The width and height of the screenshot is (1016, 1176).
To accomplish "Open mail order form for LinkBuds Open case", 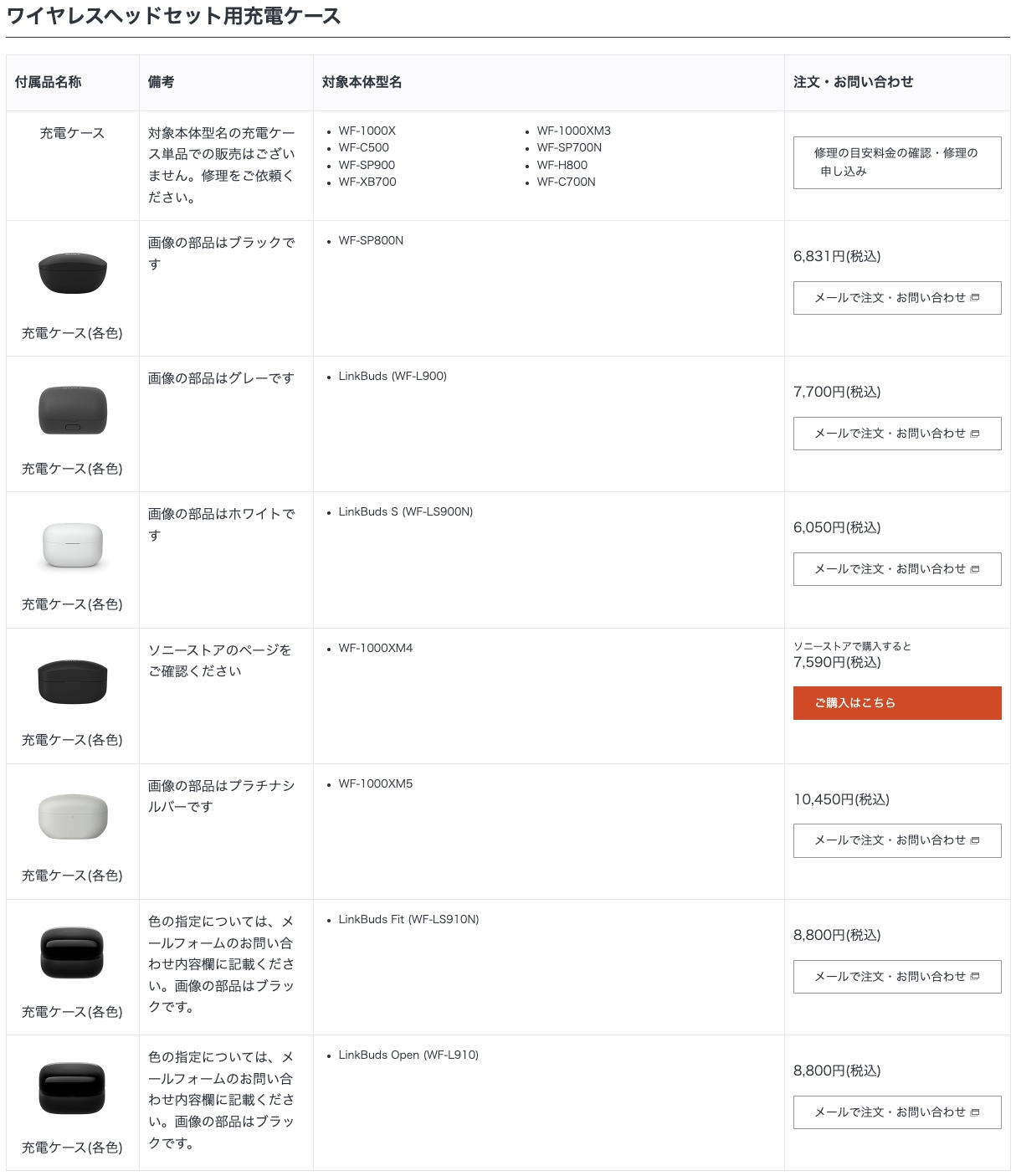I will pos(896,1112).
